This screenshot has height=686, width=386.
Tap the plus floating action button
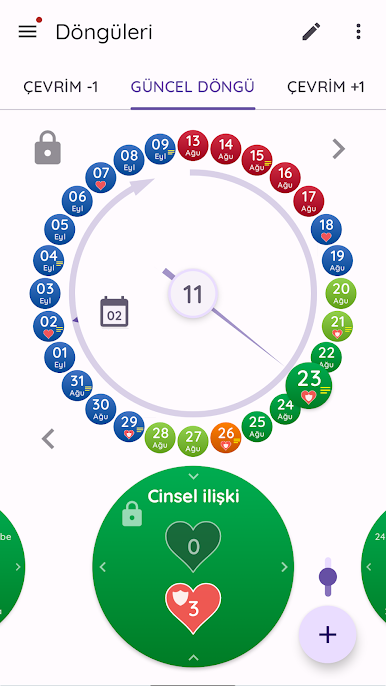(x=327, y=634)
